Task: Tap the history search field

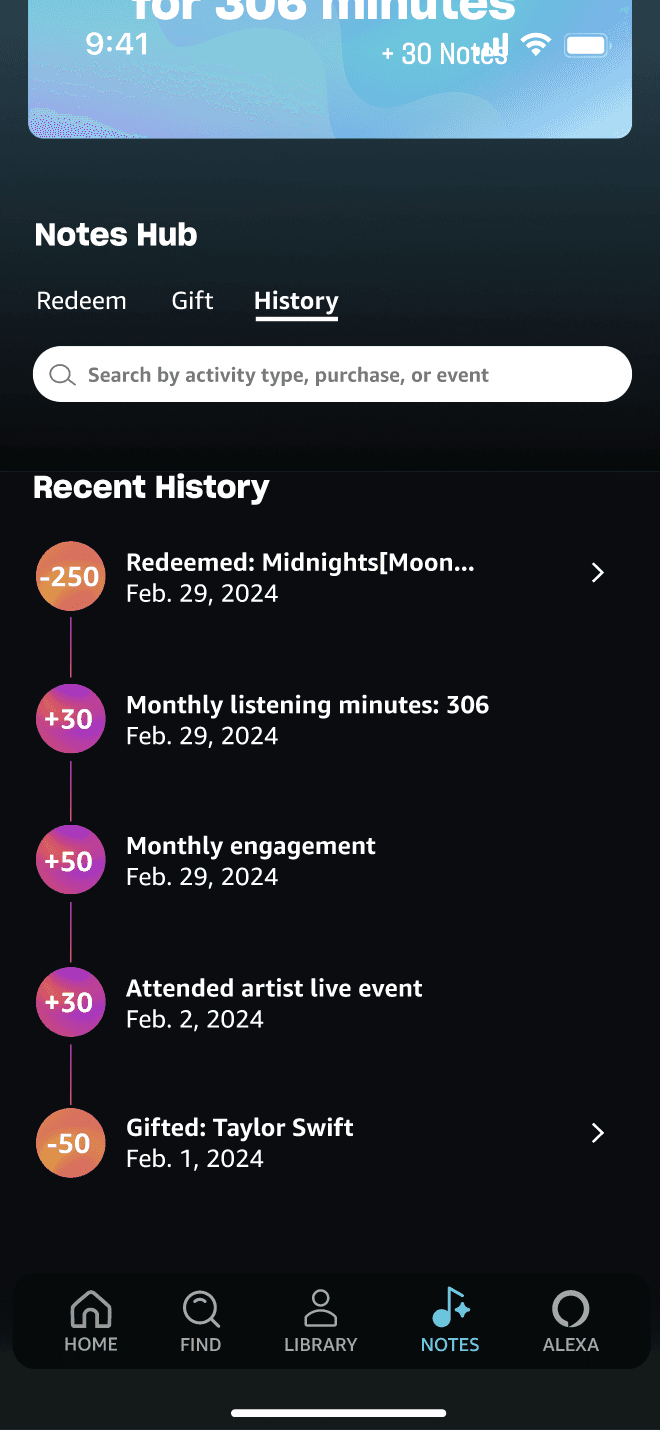Action: pos(332,375)
